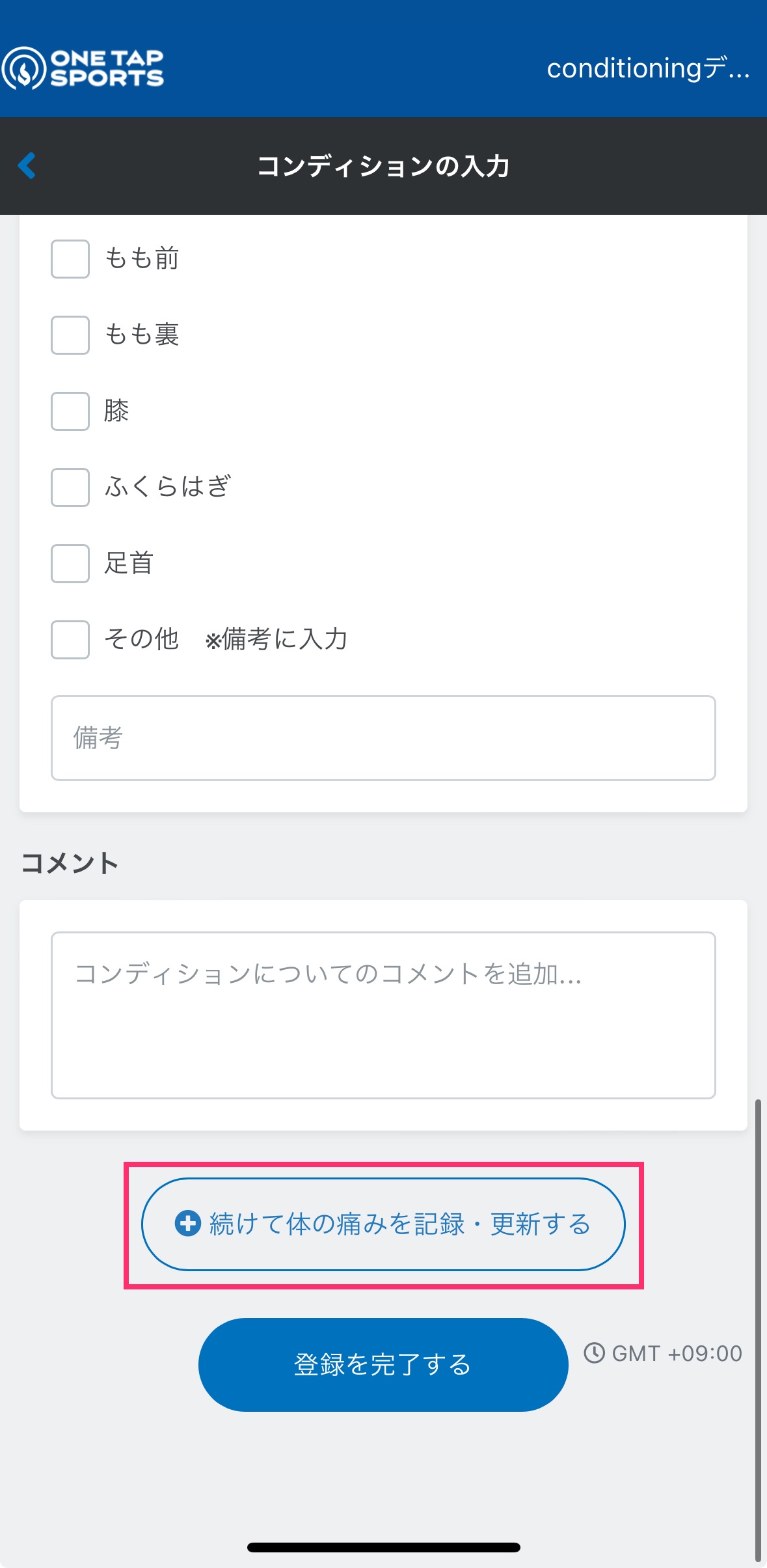Tap 続けて体の痛みを記録・更新する button
This screenshot has width=767, height=1568.
pos(383,1224)
